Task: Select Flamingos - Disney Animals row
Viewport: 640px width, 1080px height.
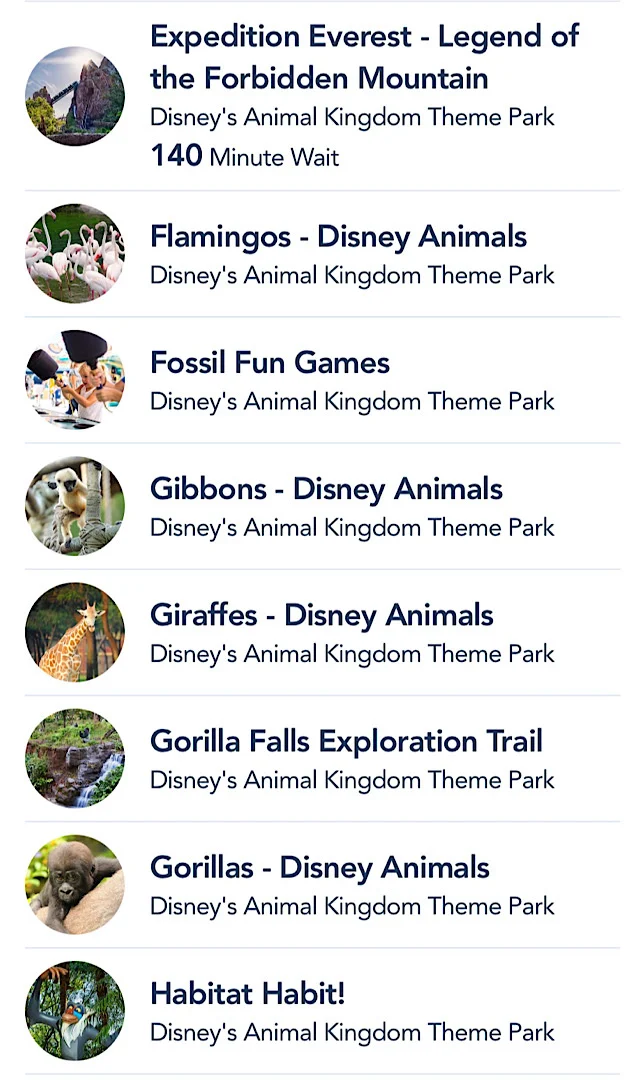Action: click(322, 253)
